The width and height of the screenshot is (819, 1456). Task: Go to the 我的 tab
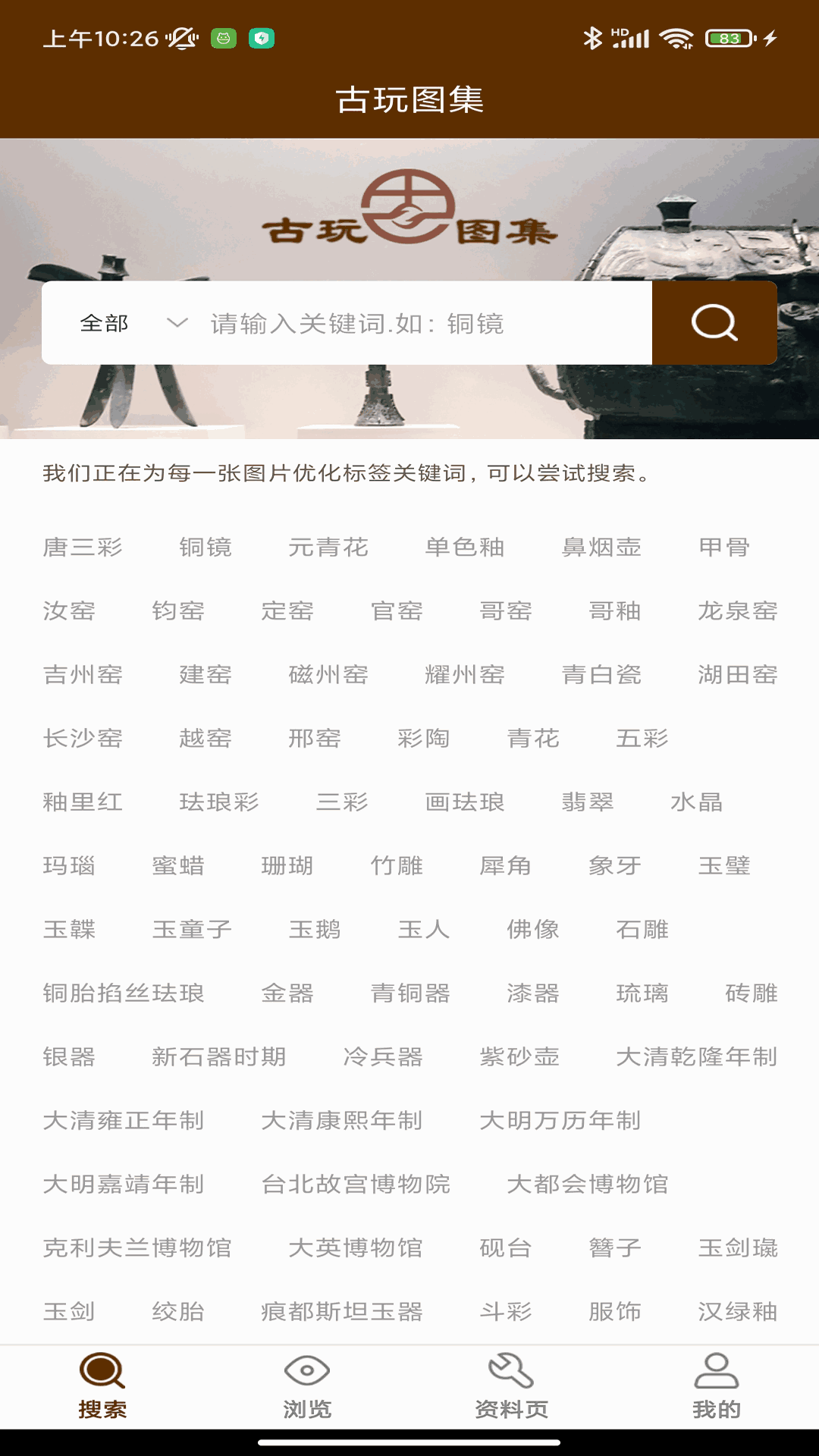click(x=716, y=1386)
